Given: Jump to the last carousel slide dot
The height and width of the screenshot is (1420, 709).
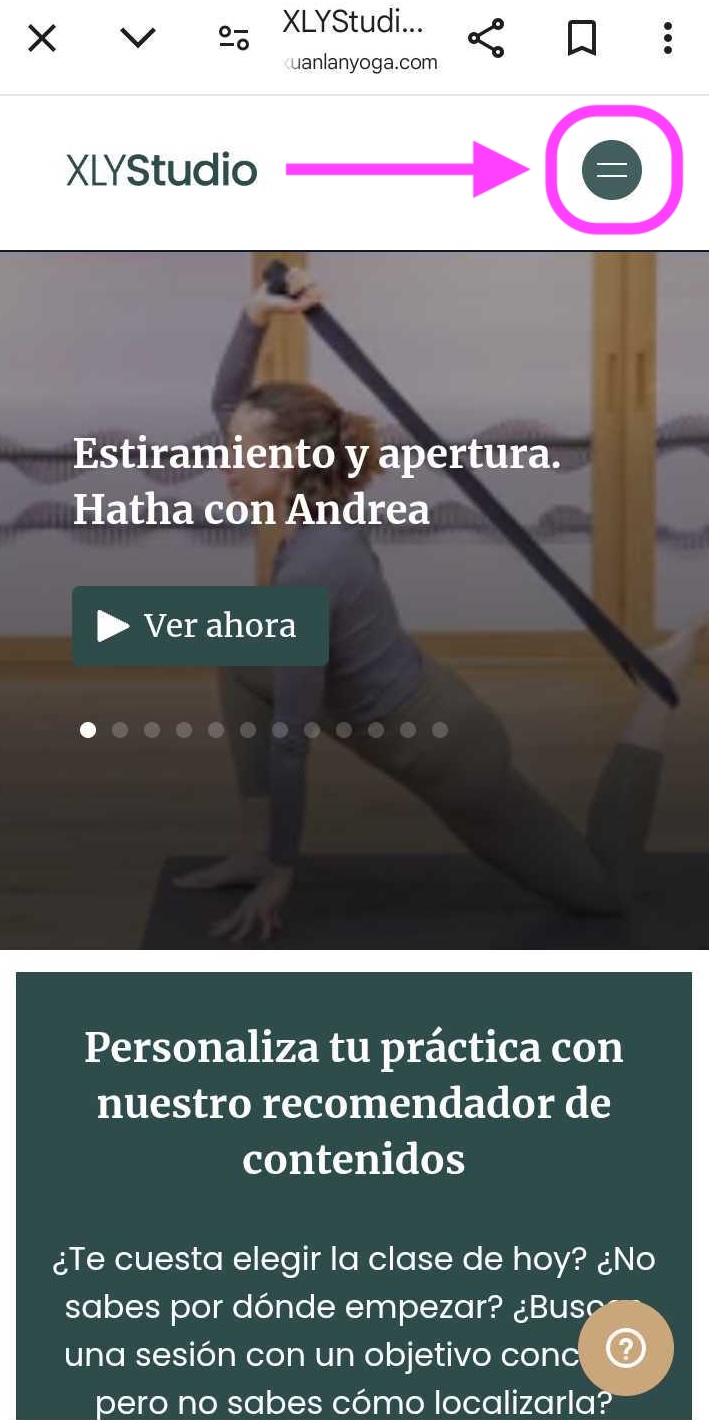Looking at the screenshot, I should 440,730.
